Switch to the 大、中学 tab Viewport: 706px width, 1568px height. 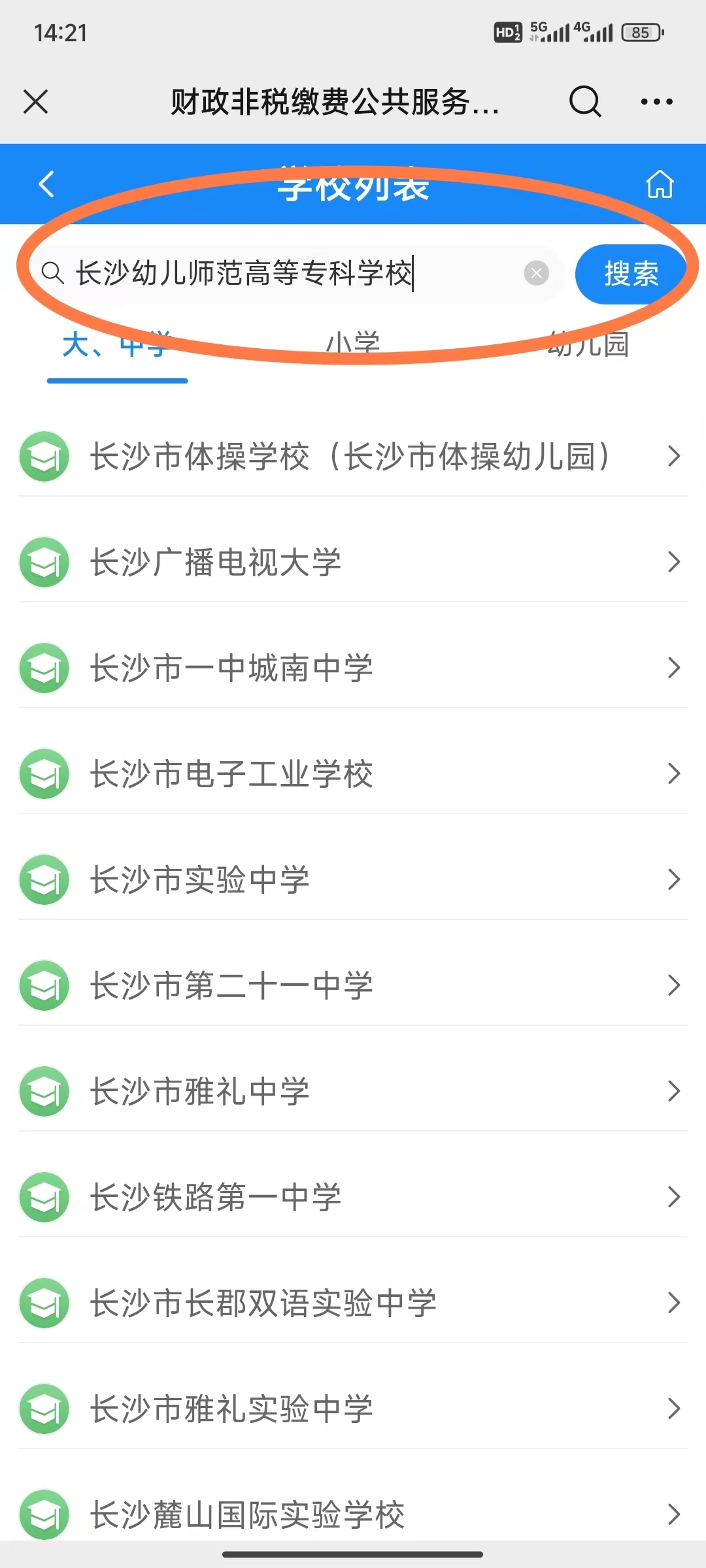click(x=117, y=346)
